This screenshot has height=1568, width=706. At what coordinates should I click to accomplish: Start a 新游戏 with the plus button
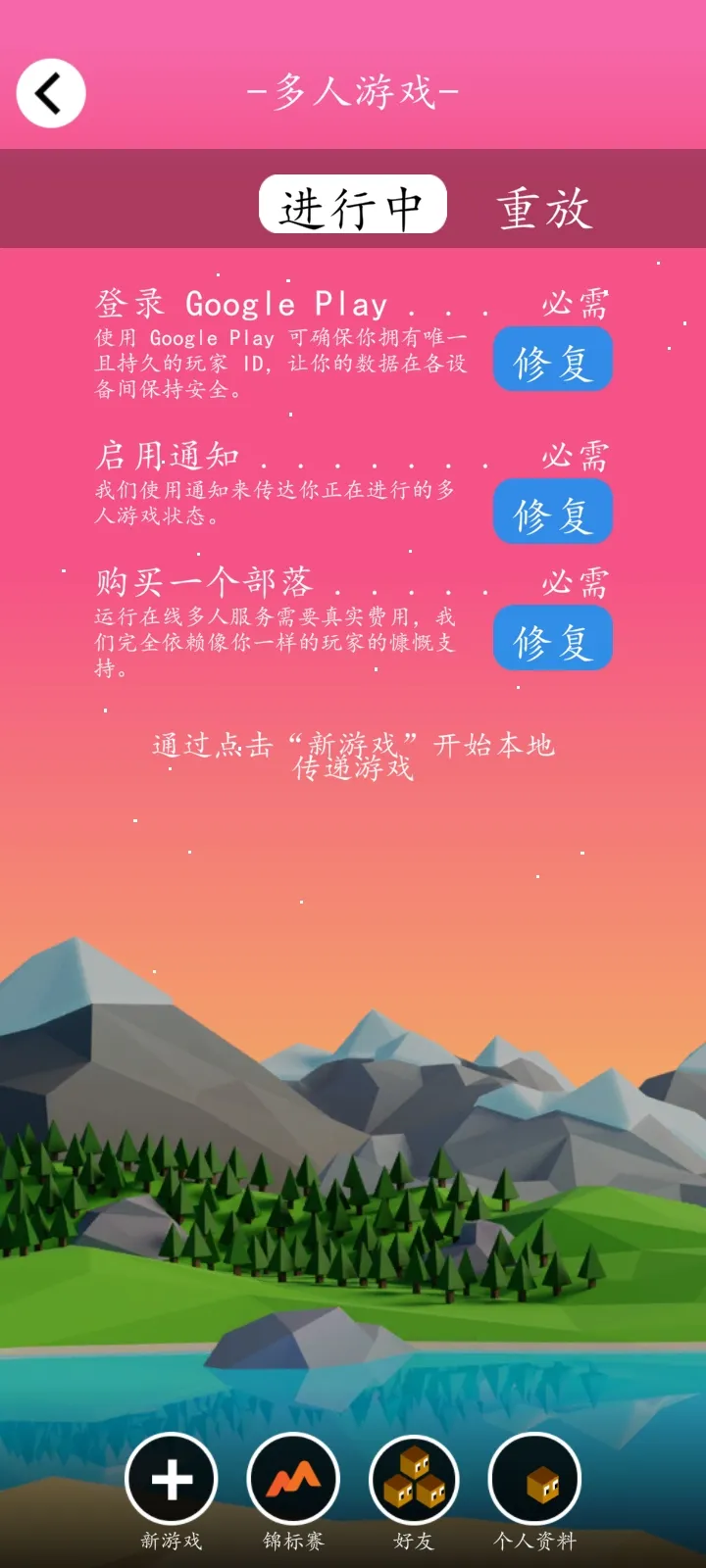pyautogui.click(x=172, y=1480)
